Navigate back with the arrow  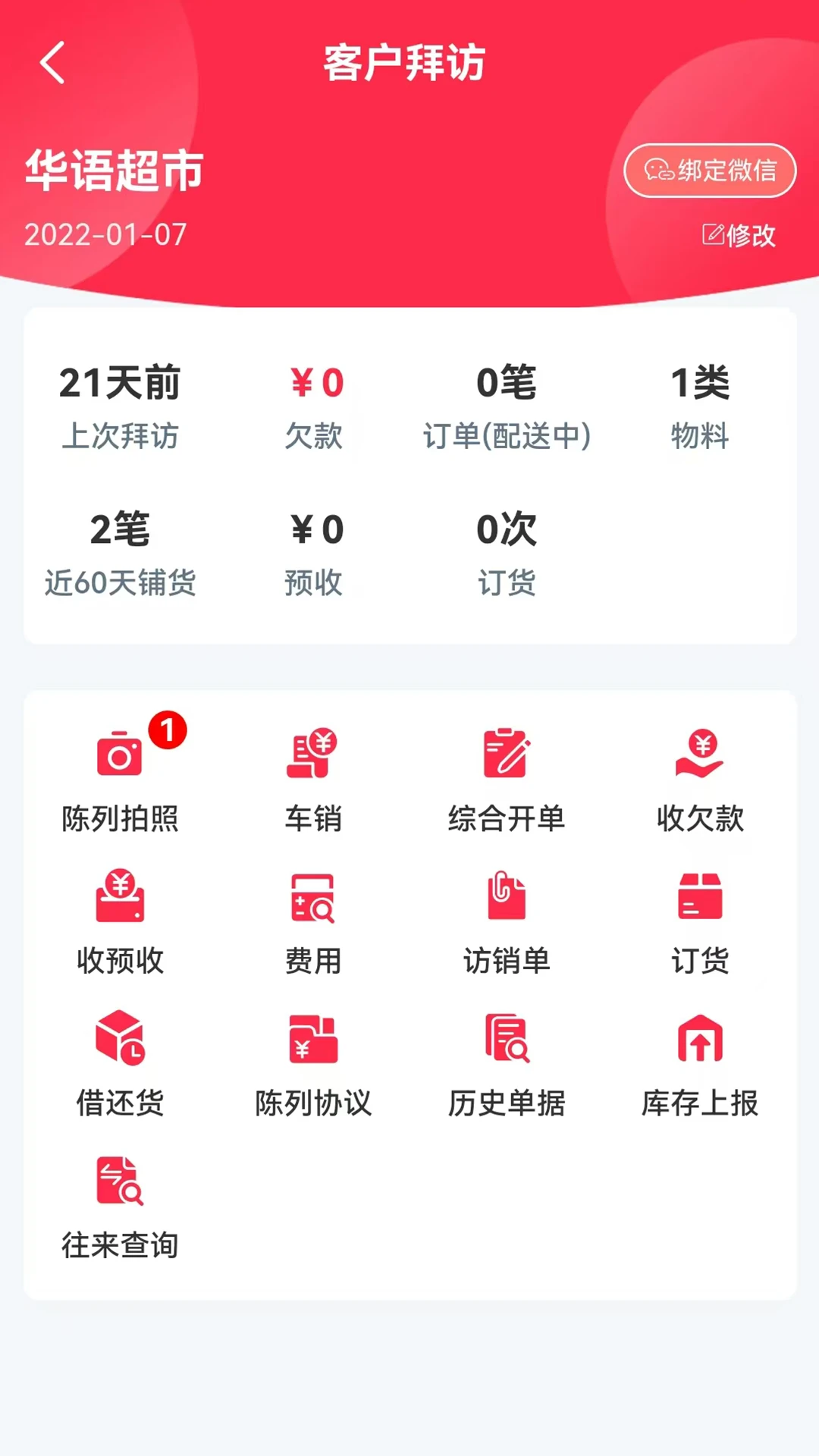(x=51, y=64)
